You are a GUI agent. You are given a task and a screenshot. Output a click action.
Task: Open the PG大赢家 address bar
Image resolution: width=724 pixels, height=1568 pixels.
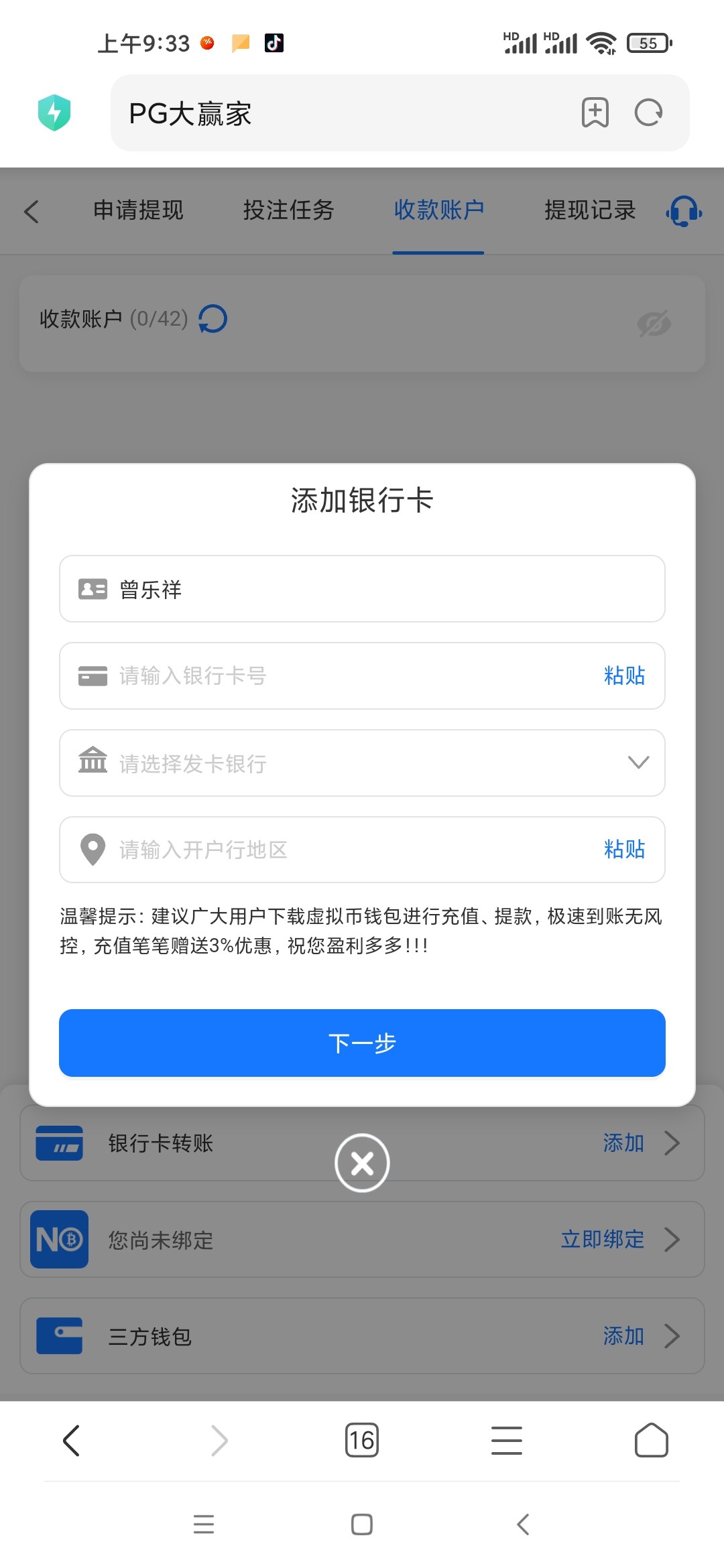[x=335, y=113]
